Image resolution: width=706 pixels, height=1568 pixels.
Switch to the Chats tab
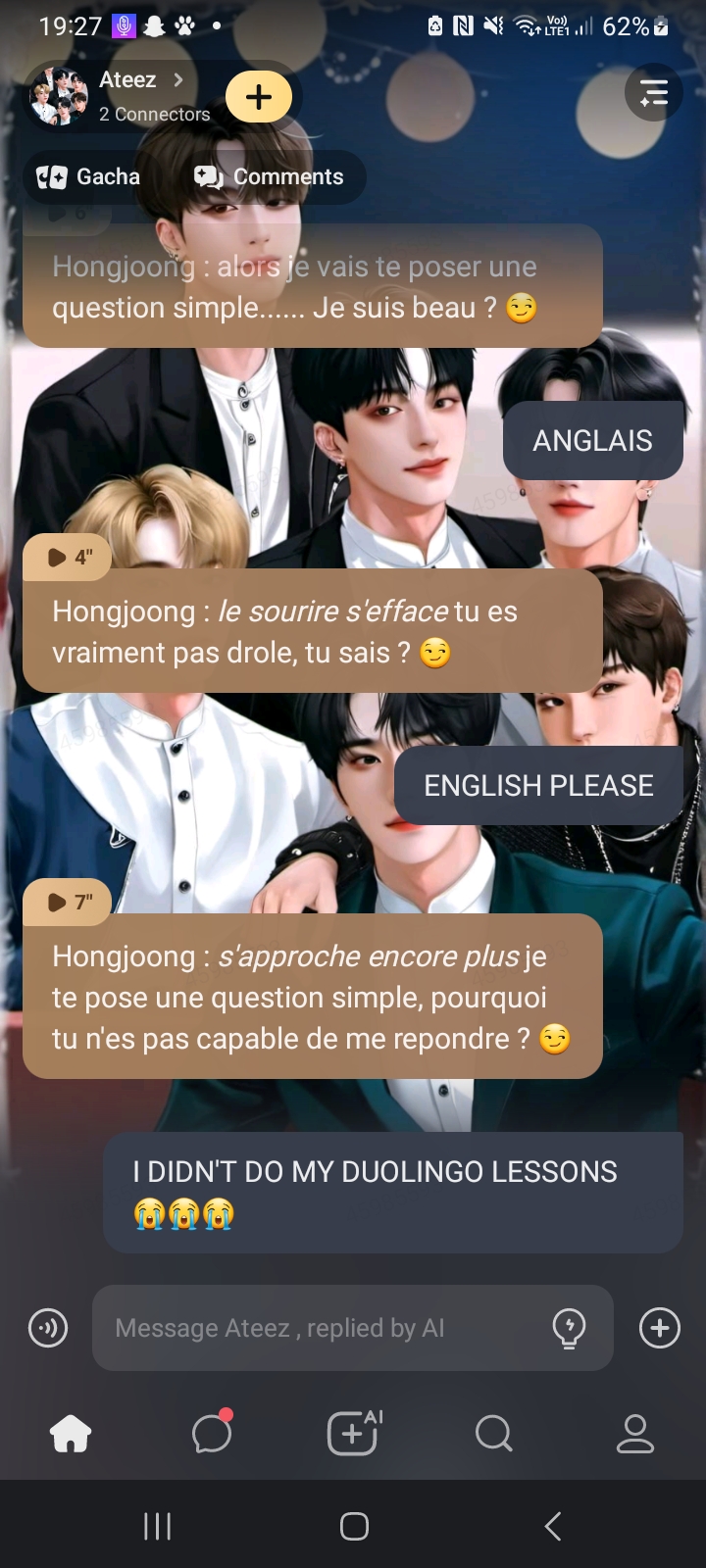tap(212, 1435)
